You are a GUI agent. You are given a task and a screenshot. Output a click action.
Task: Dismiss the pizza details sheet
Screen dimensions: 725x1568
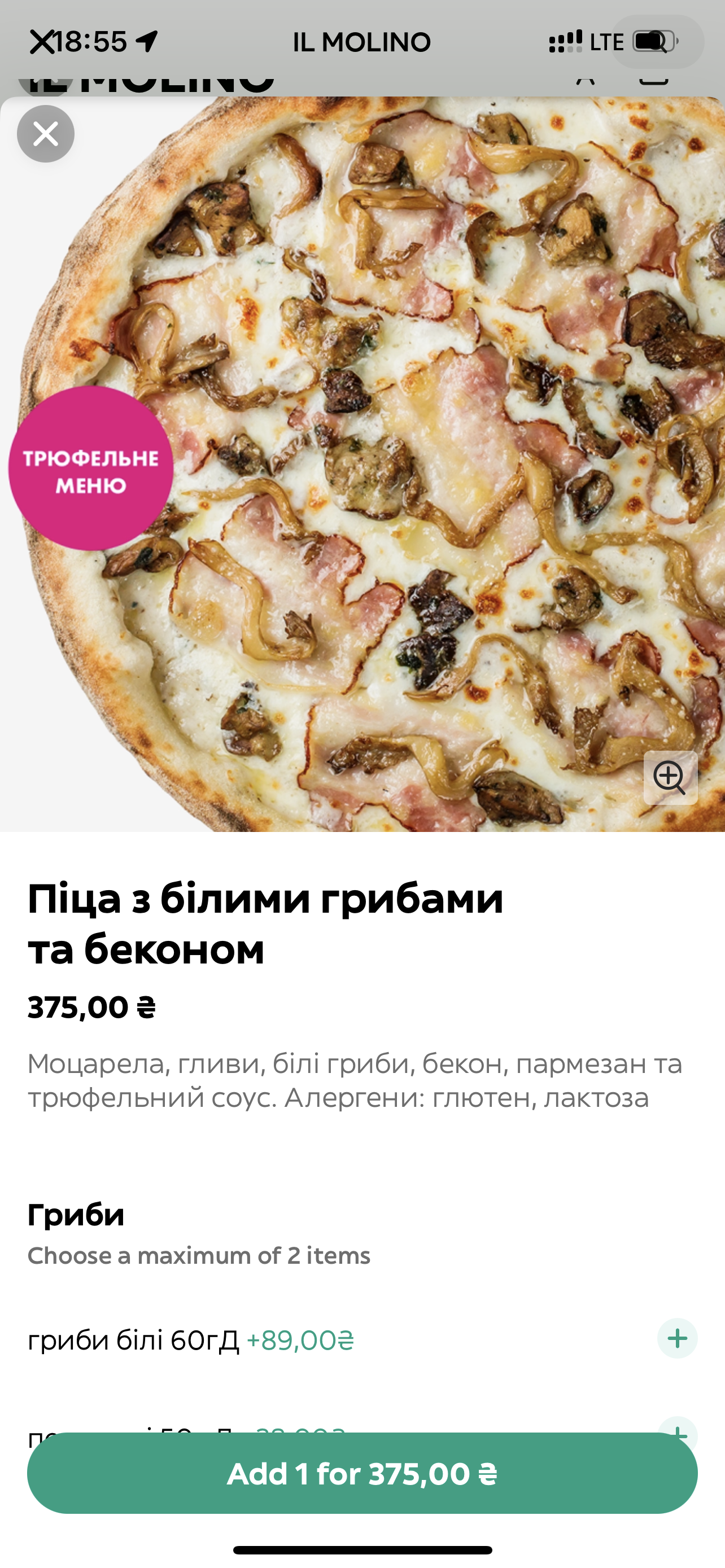pyautogui.click(x=46, y=134)
